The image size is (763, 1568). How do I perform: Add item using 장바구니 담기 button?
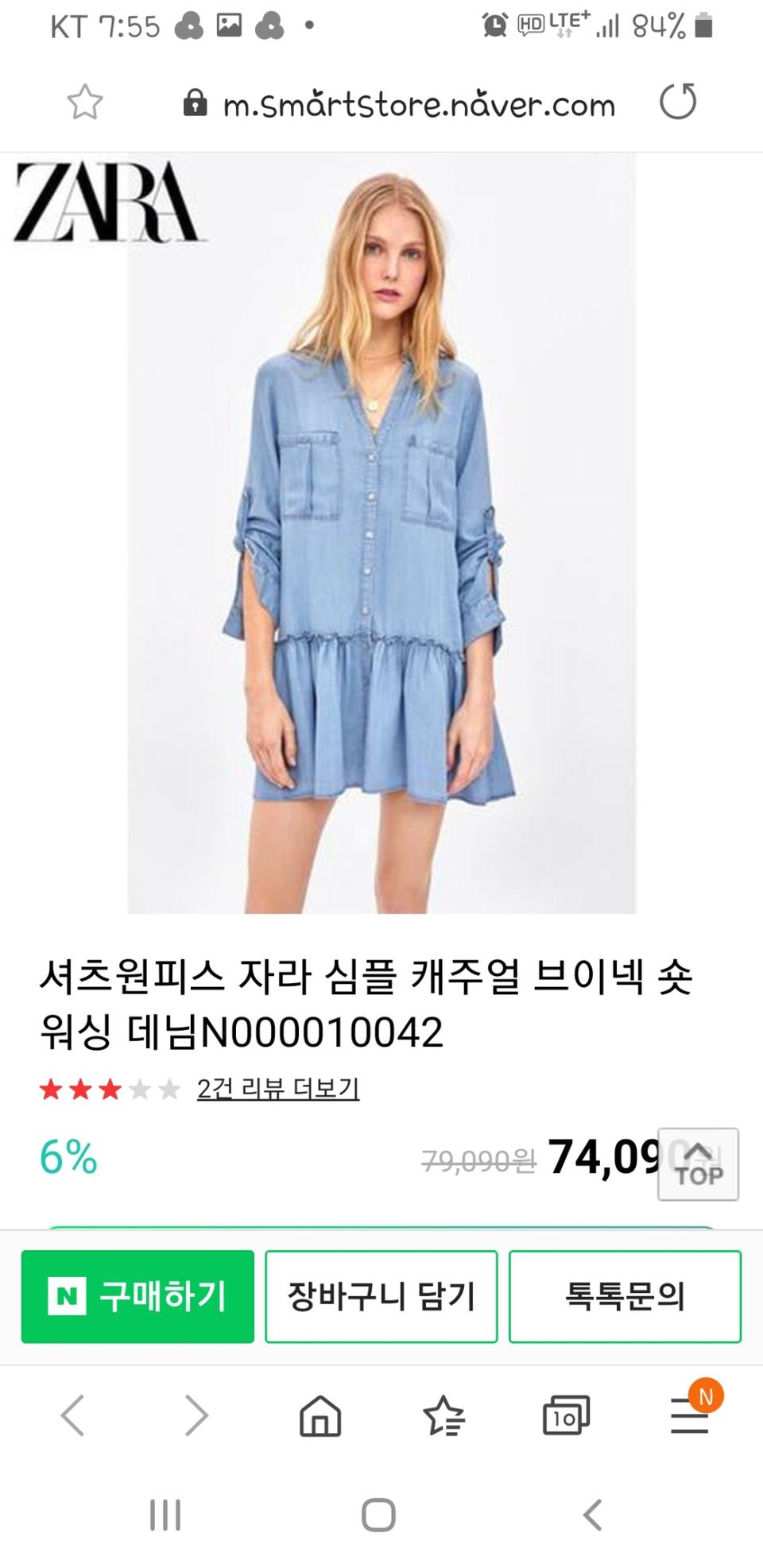381,1295
